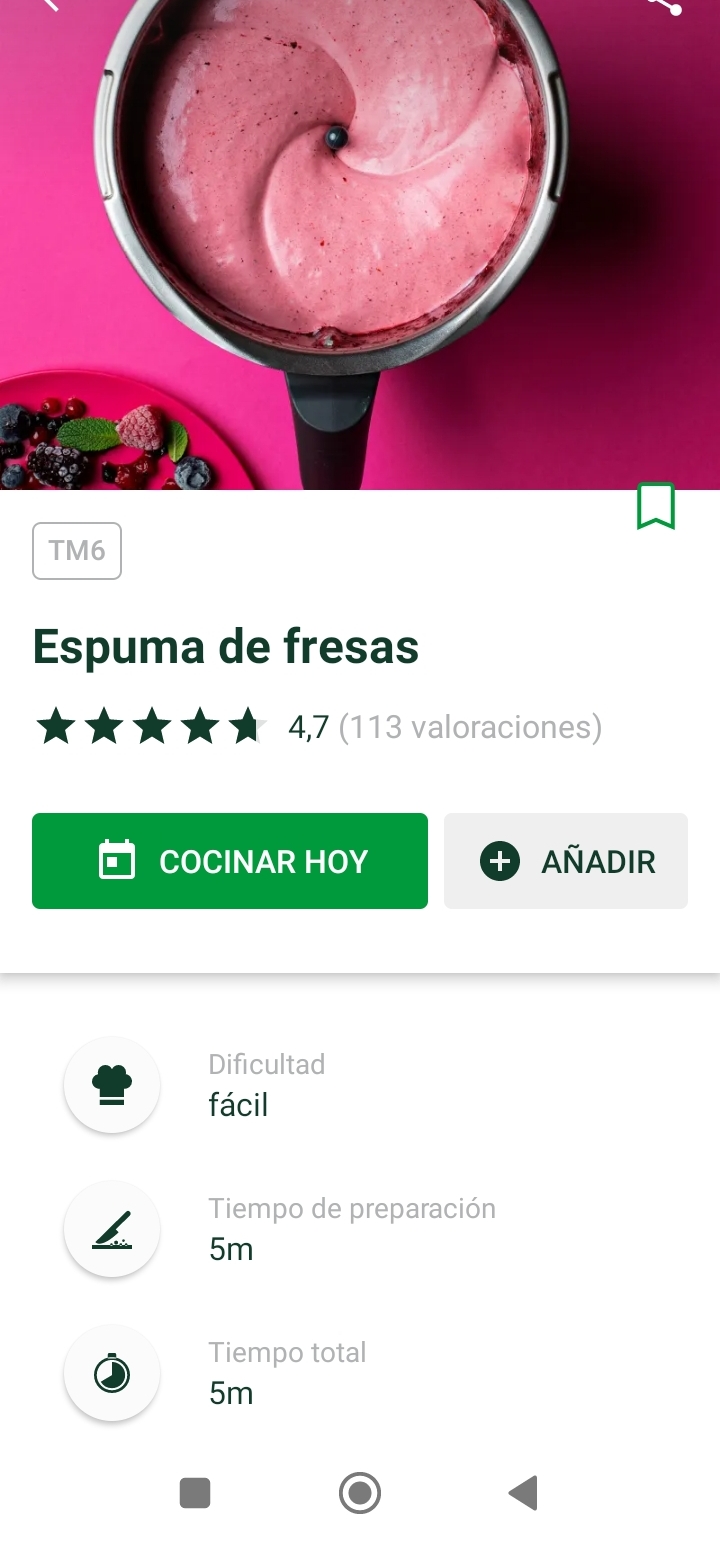The image size is (720, 1541).
Task: Bookmark the Espuma de fresas recipe
Action: 656,506
